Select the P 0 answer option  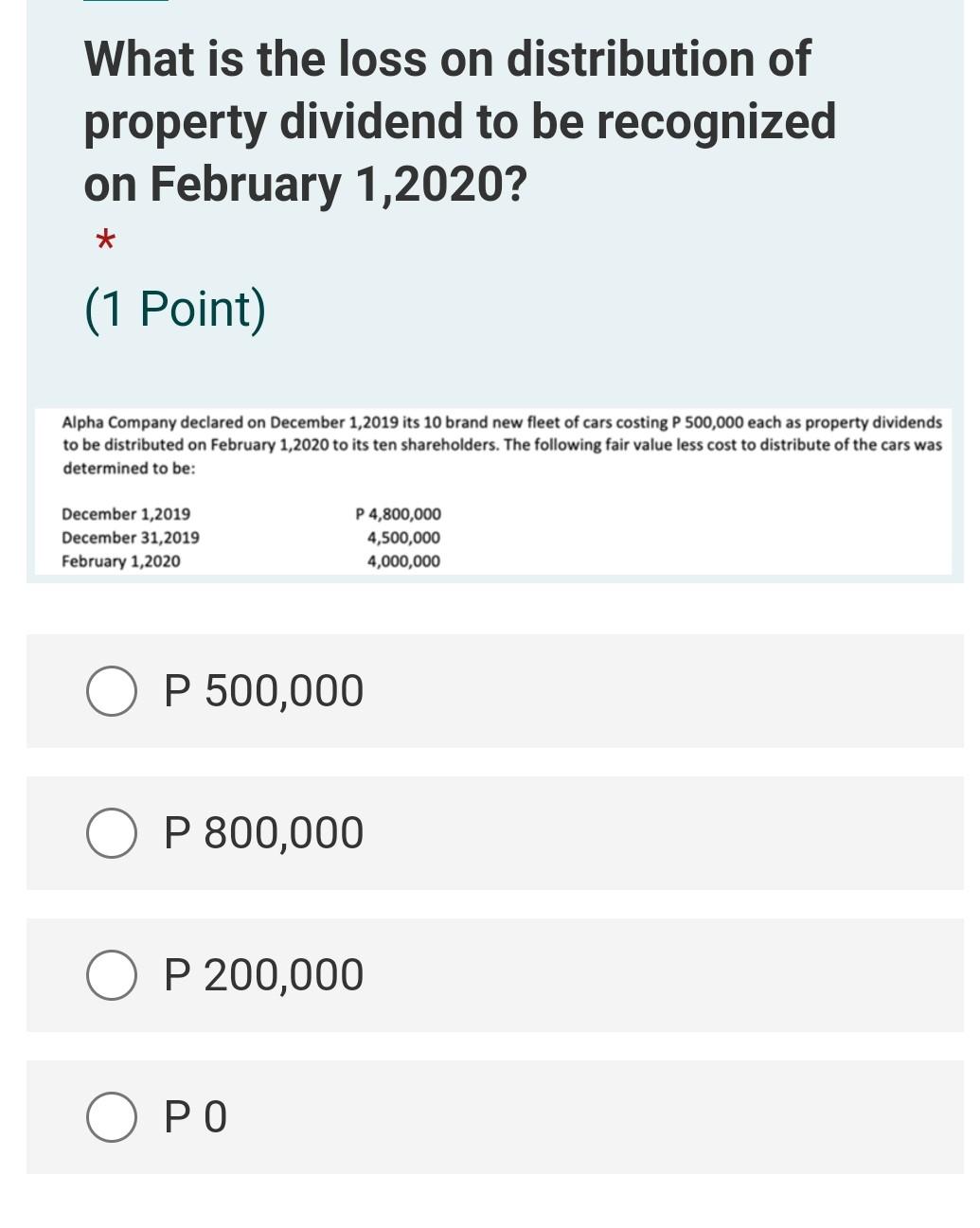pos(201,1117)
